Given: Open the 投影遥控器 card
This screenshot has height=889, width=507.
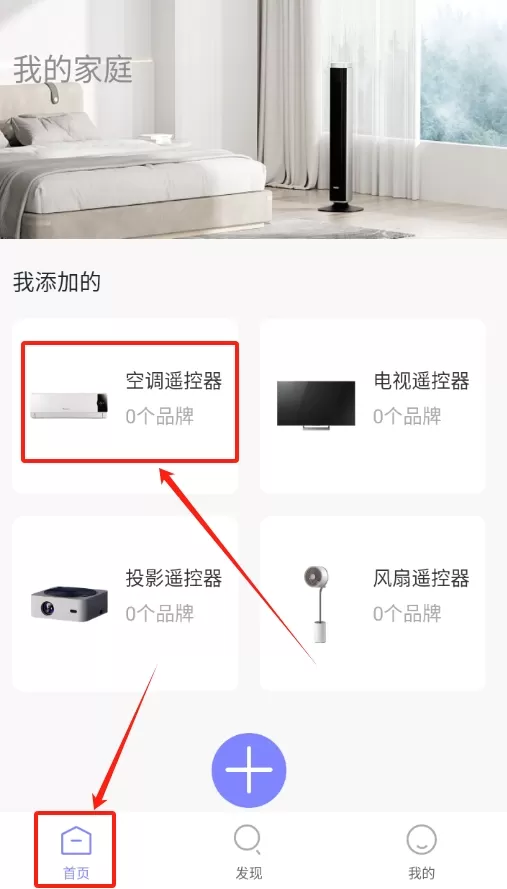Looking at the screenshot, I should [125, 603].
